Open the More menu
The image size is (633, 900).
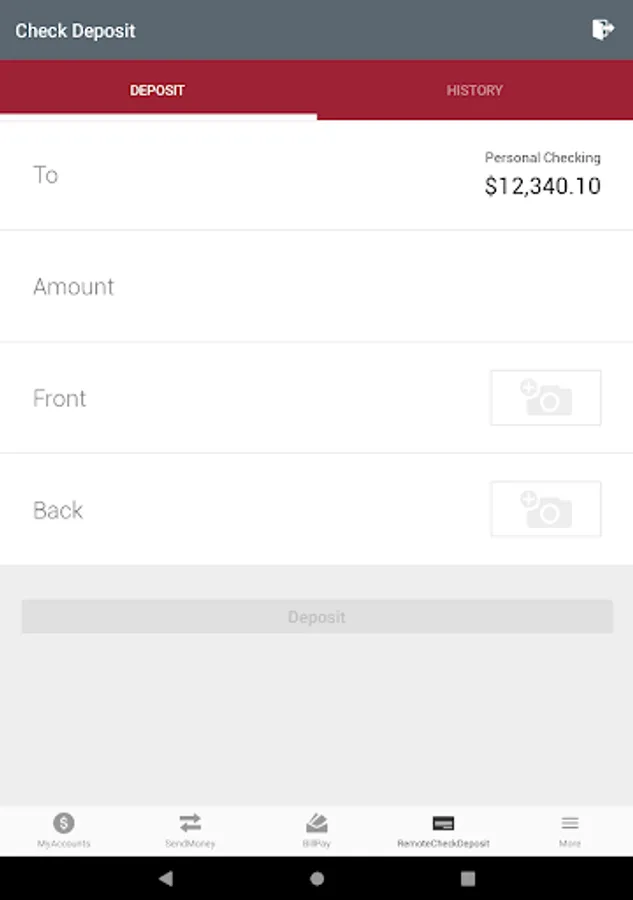coord(570,831)
